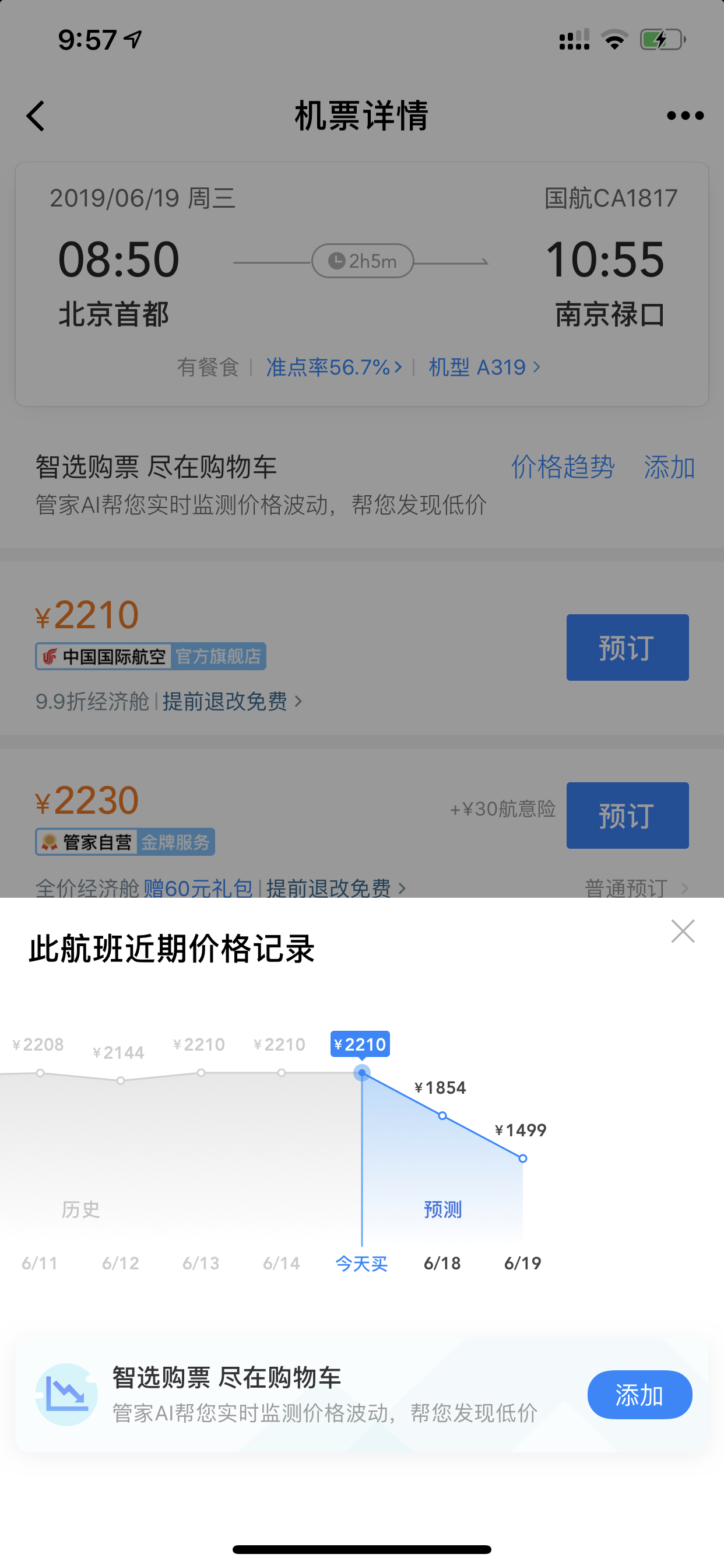View the 准点率56.7% on-time details
The image size is (724, 1568).
334,367
